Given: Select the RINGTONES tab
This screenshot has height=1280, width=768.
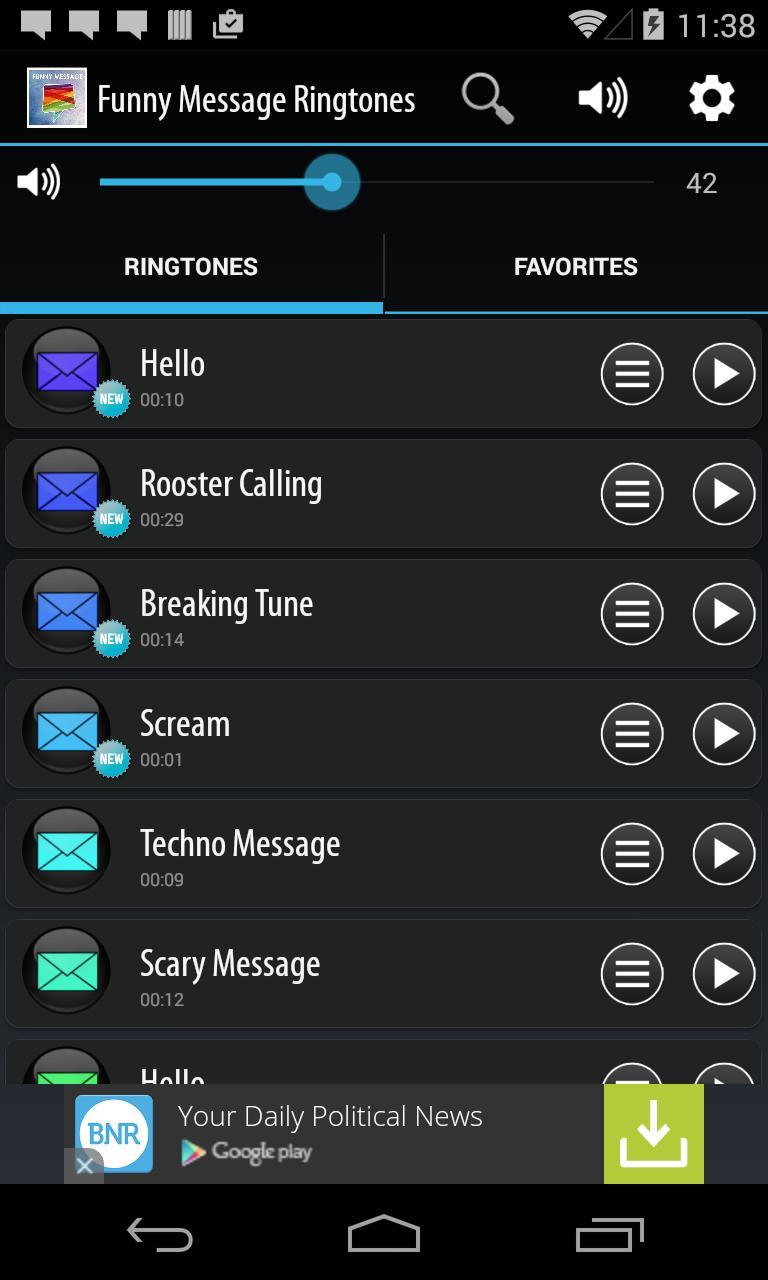Looking at the screenshot, I should [x=191, y=266].
